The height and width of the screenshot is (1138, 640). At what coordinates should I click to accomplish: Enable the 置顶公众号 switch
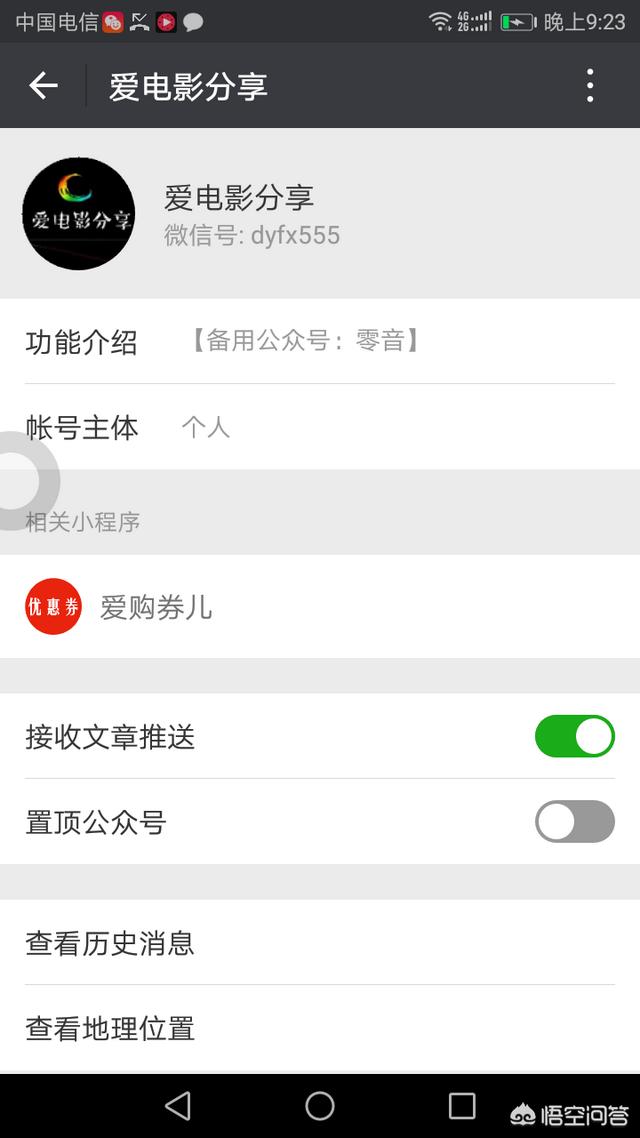pyautogui.click(x=575, y=822)
